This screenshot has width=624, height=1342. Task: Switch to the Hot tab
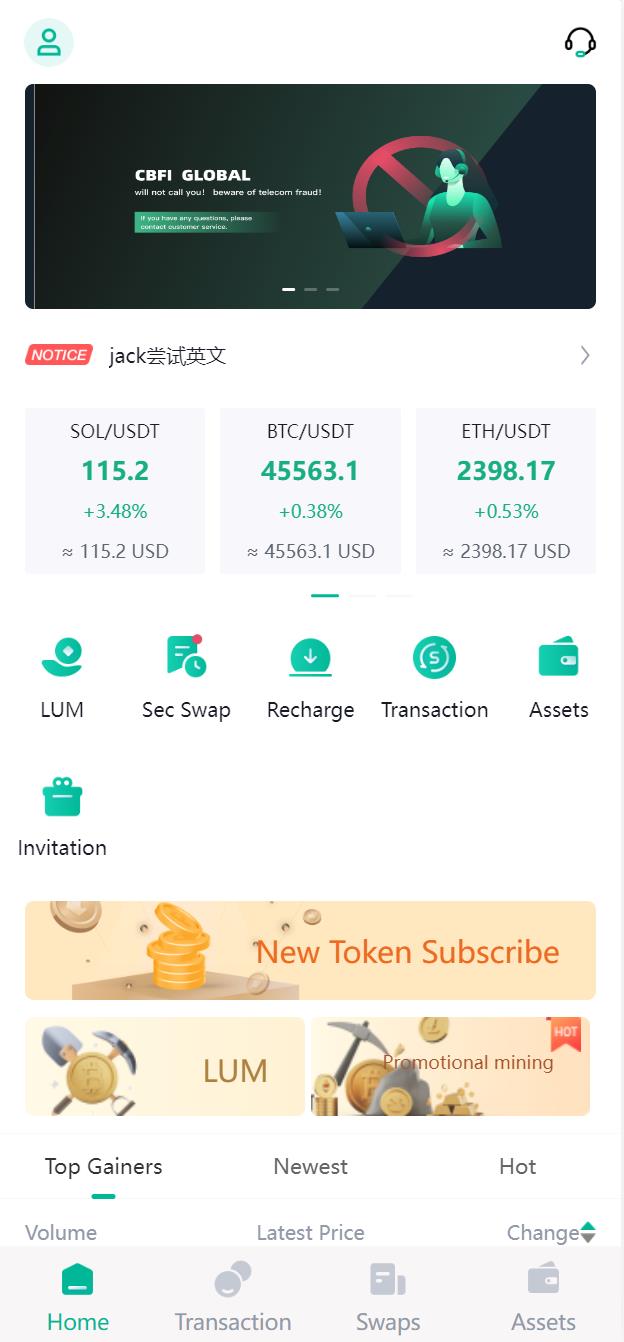tap(517, 1166)
